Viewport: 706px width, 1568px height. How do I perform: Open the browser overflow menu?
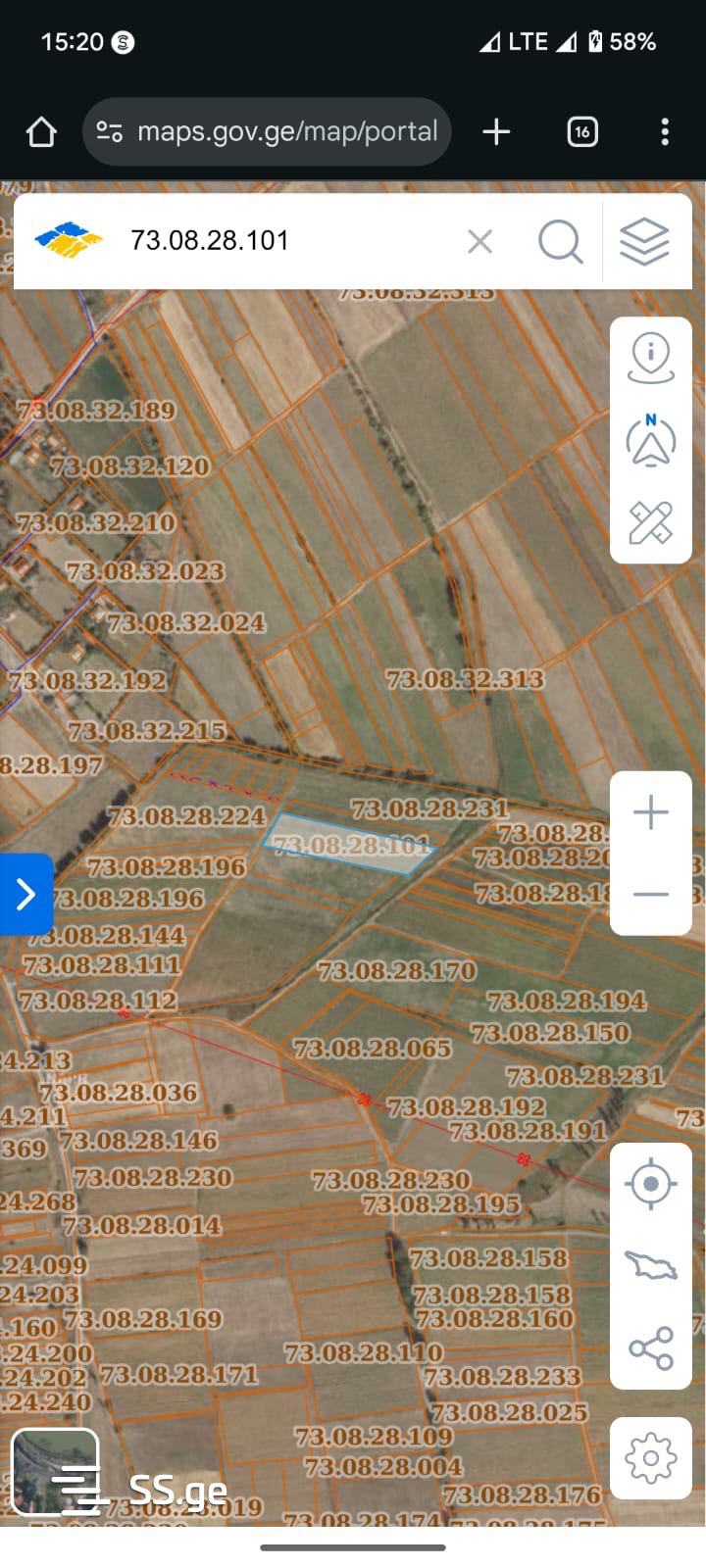coord(665,132)
